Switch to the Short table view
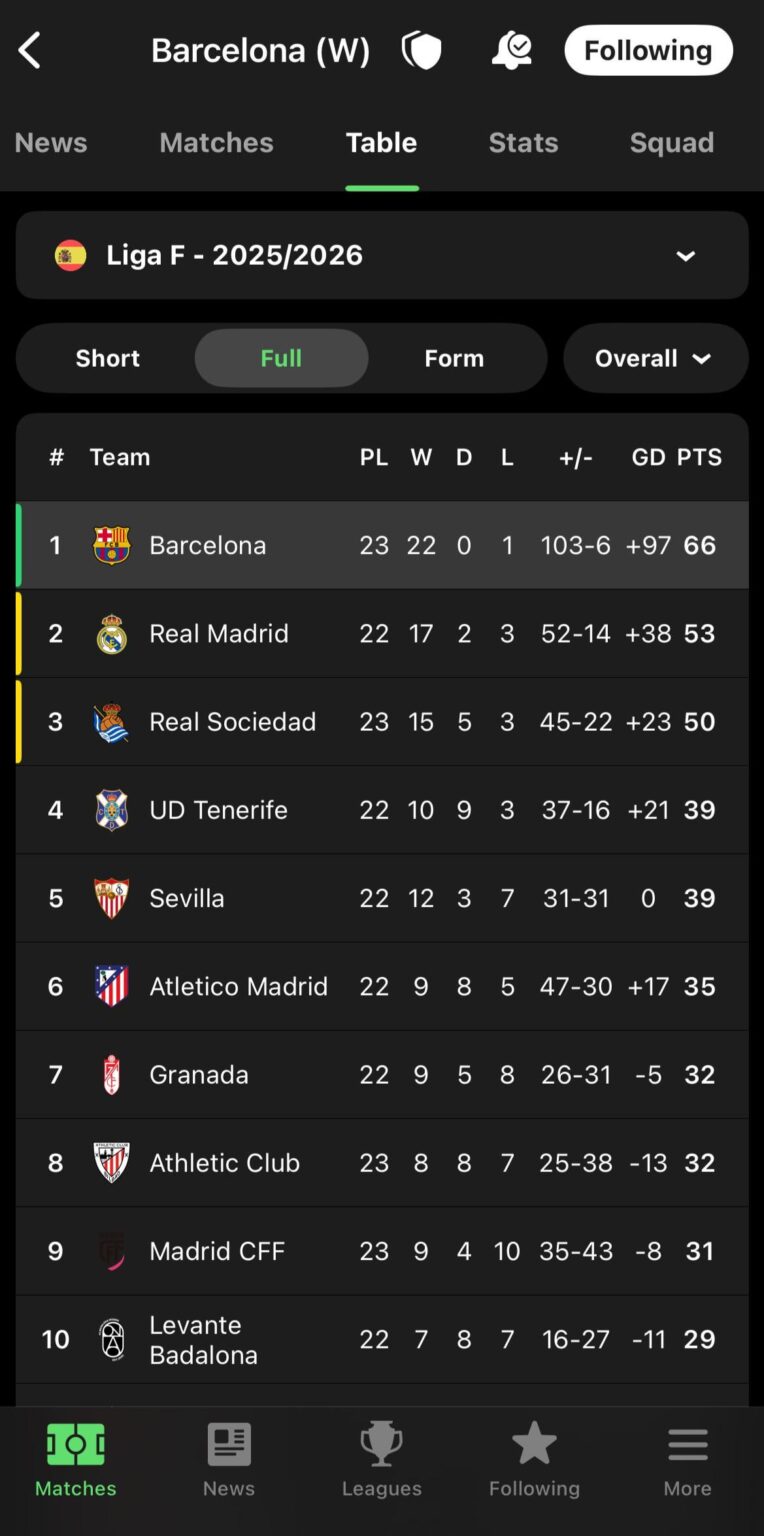The height and width of the screenshot is (1536, 764). click(x=107, y=358)
